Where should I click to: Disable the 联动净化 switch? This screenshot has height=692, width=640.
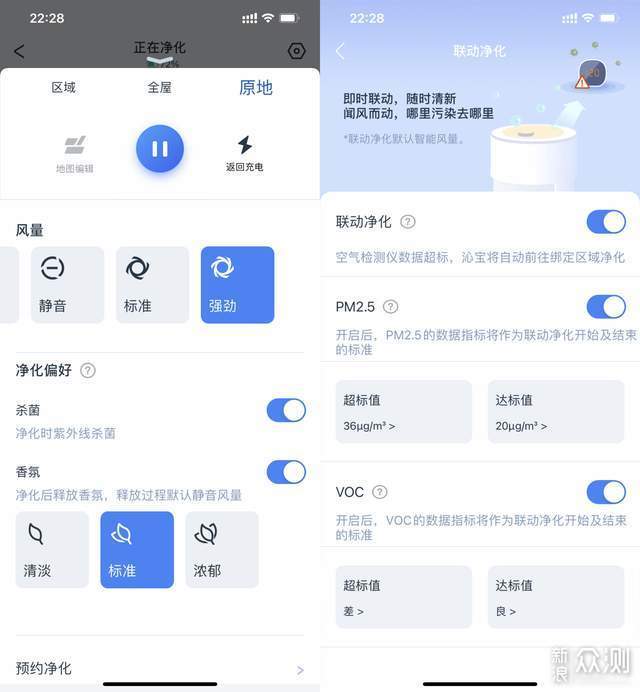point(606,222)
